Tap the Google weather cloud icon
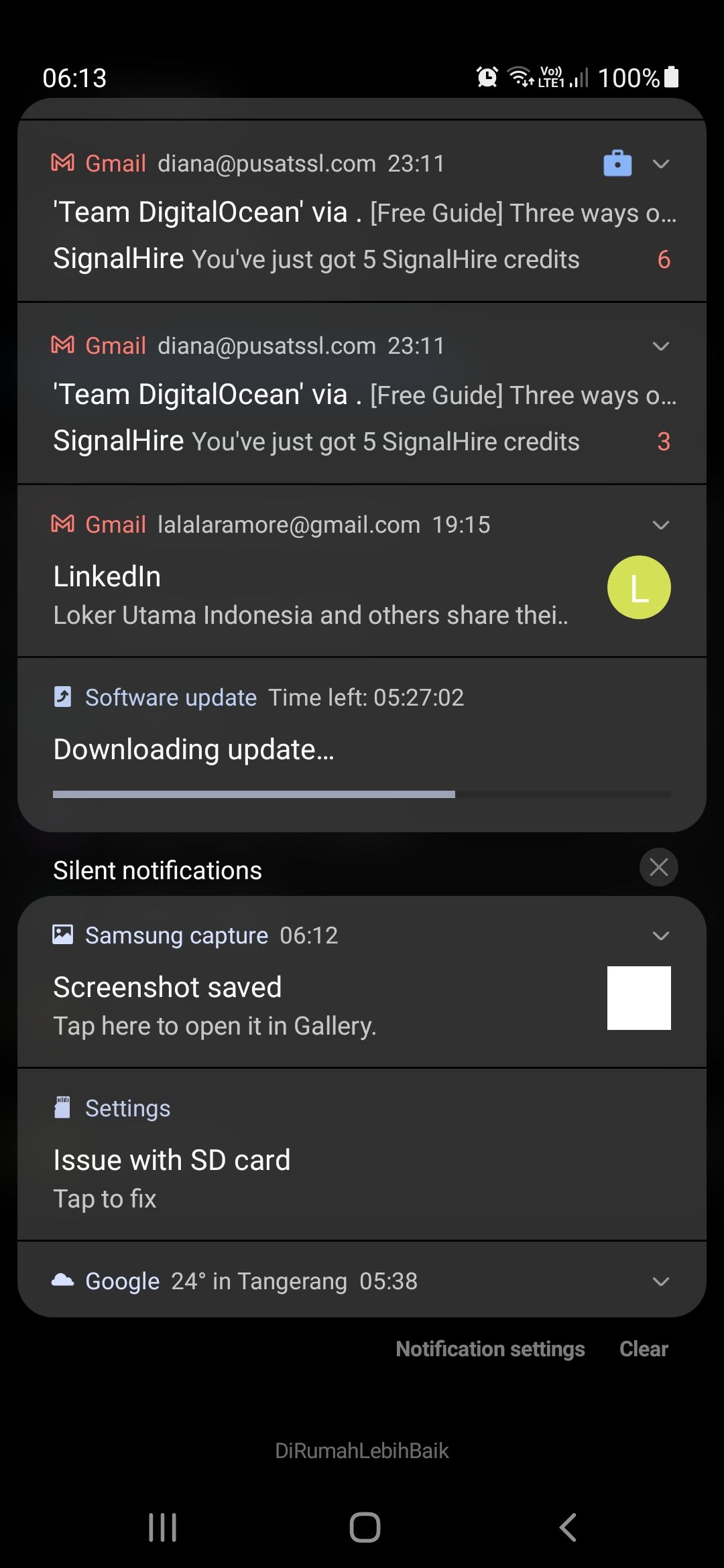The image size is (724, 1568). click(x=64, y=1281)
